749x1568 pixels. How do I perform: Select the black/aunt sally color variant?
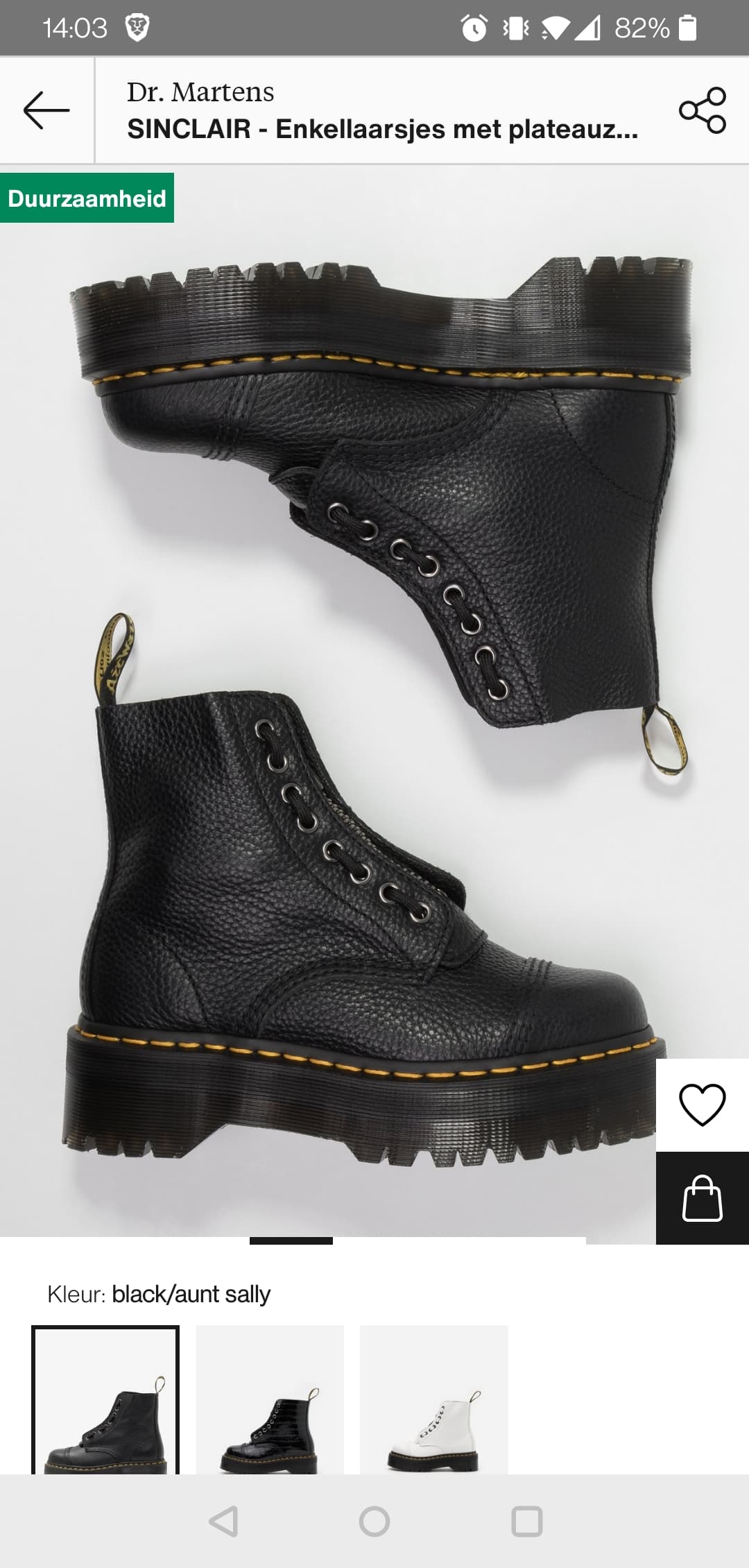pyautogui.click(x=105, y=1399)
